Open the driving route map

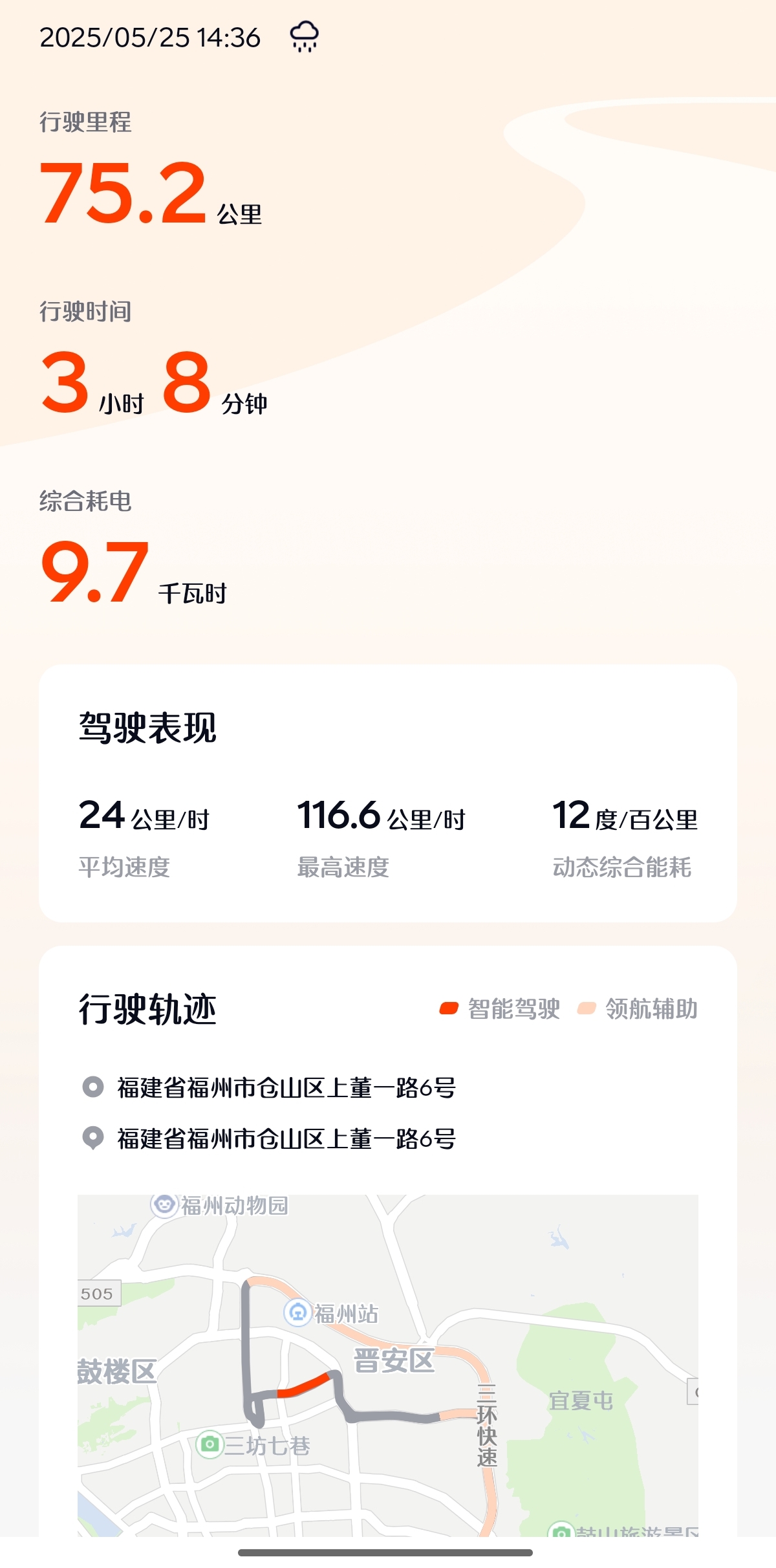388,1365
